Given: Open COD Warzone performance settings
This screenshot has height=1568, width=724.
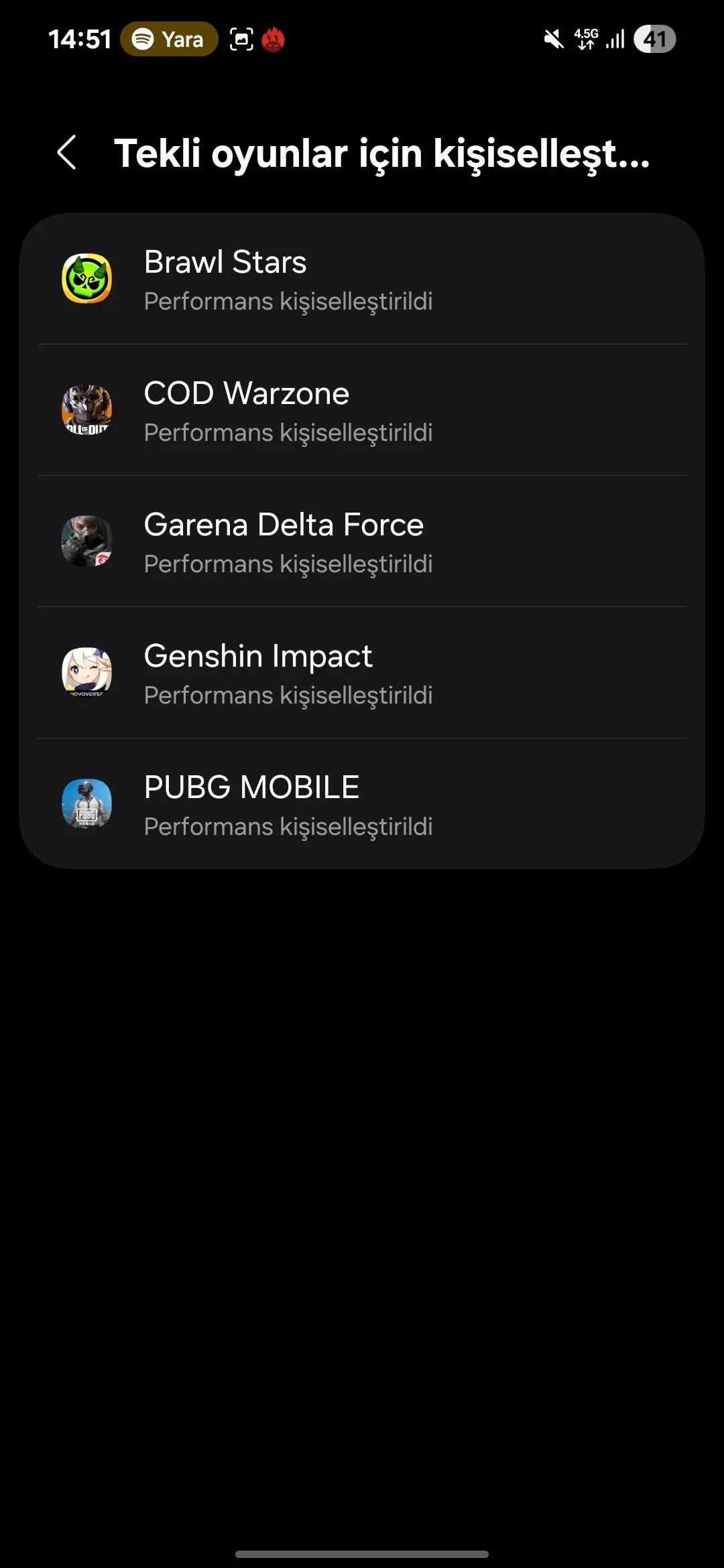Looking at the screenshot, I should point(362,410).
